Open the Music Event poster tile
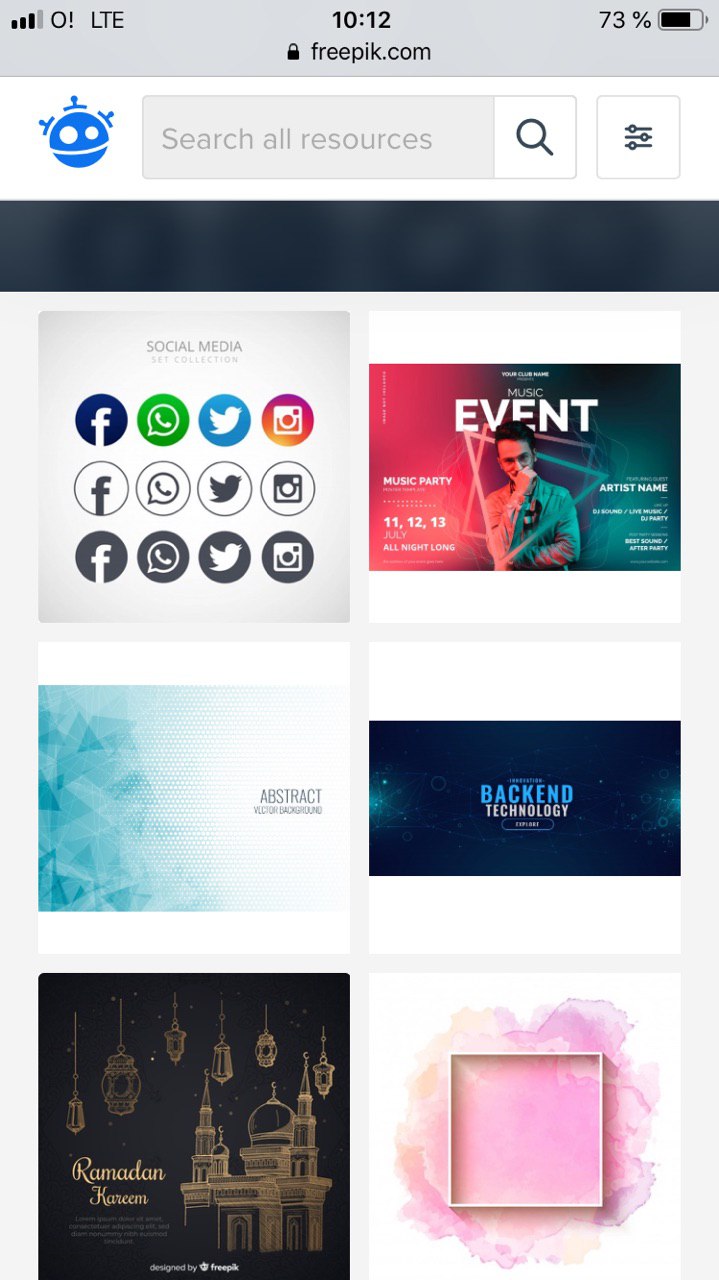 point(525,467)
